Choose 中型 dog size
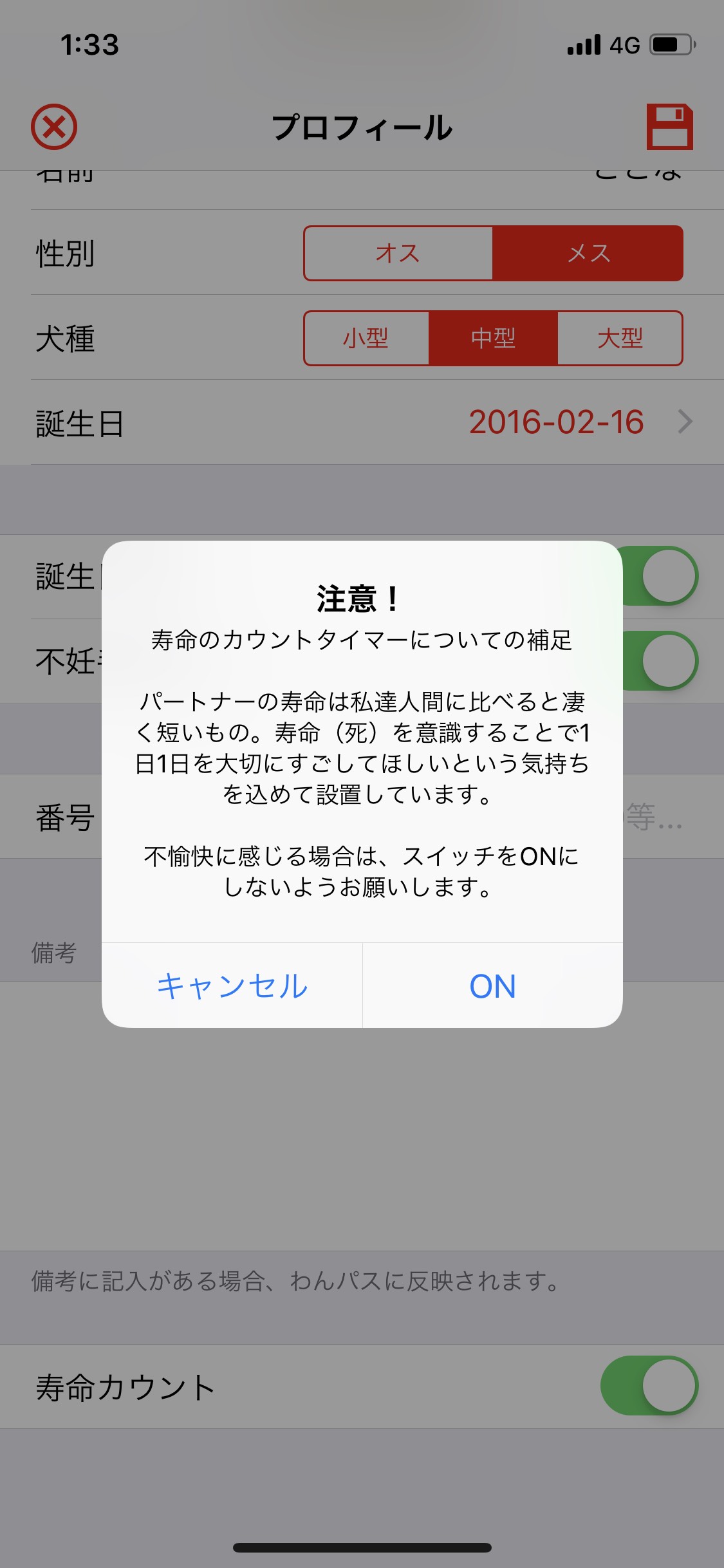The image size is (724, 1568). (493, 339)
